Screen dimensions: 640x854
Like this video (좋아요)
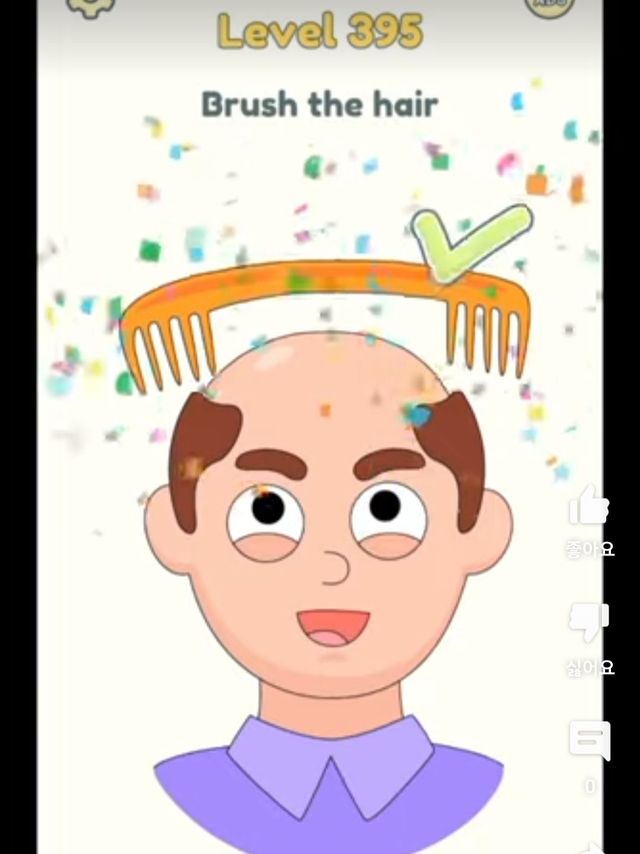(589, 507)
